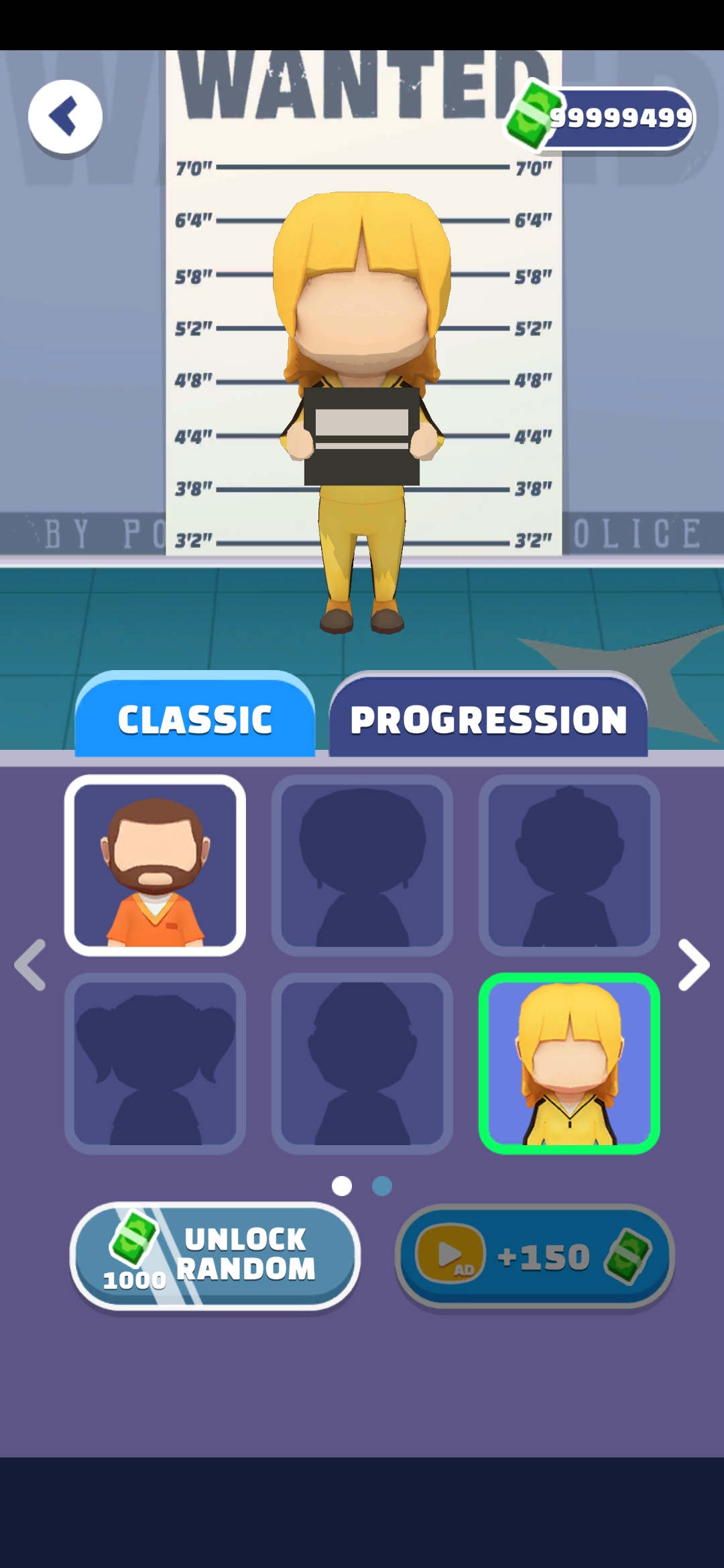Go back using the arrow button

coord(65,117)
